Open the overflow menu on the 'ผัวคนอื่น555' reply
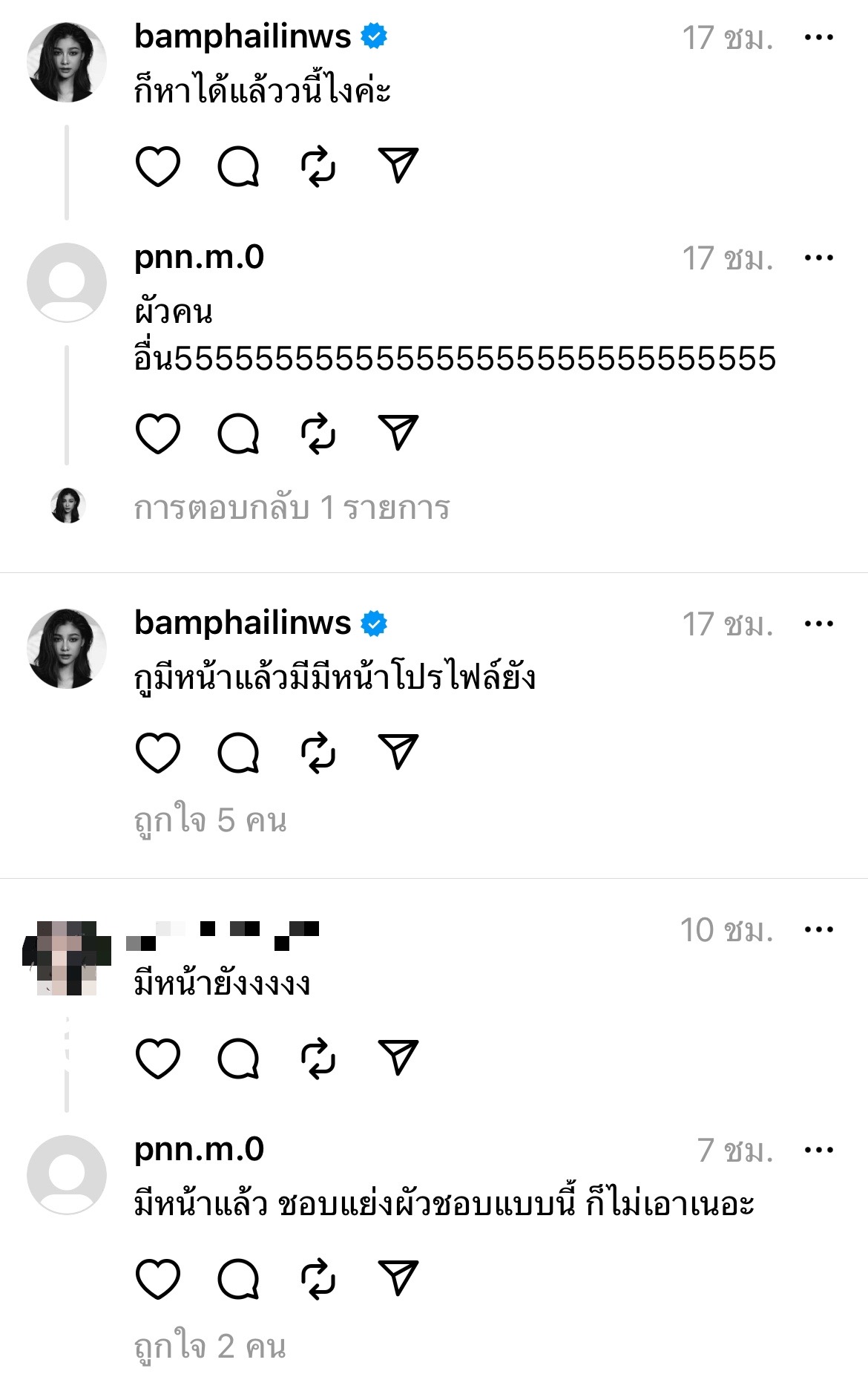Image resolution: width=868 pixels, height=1374 pixels. click(x=818, y=258)
